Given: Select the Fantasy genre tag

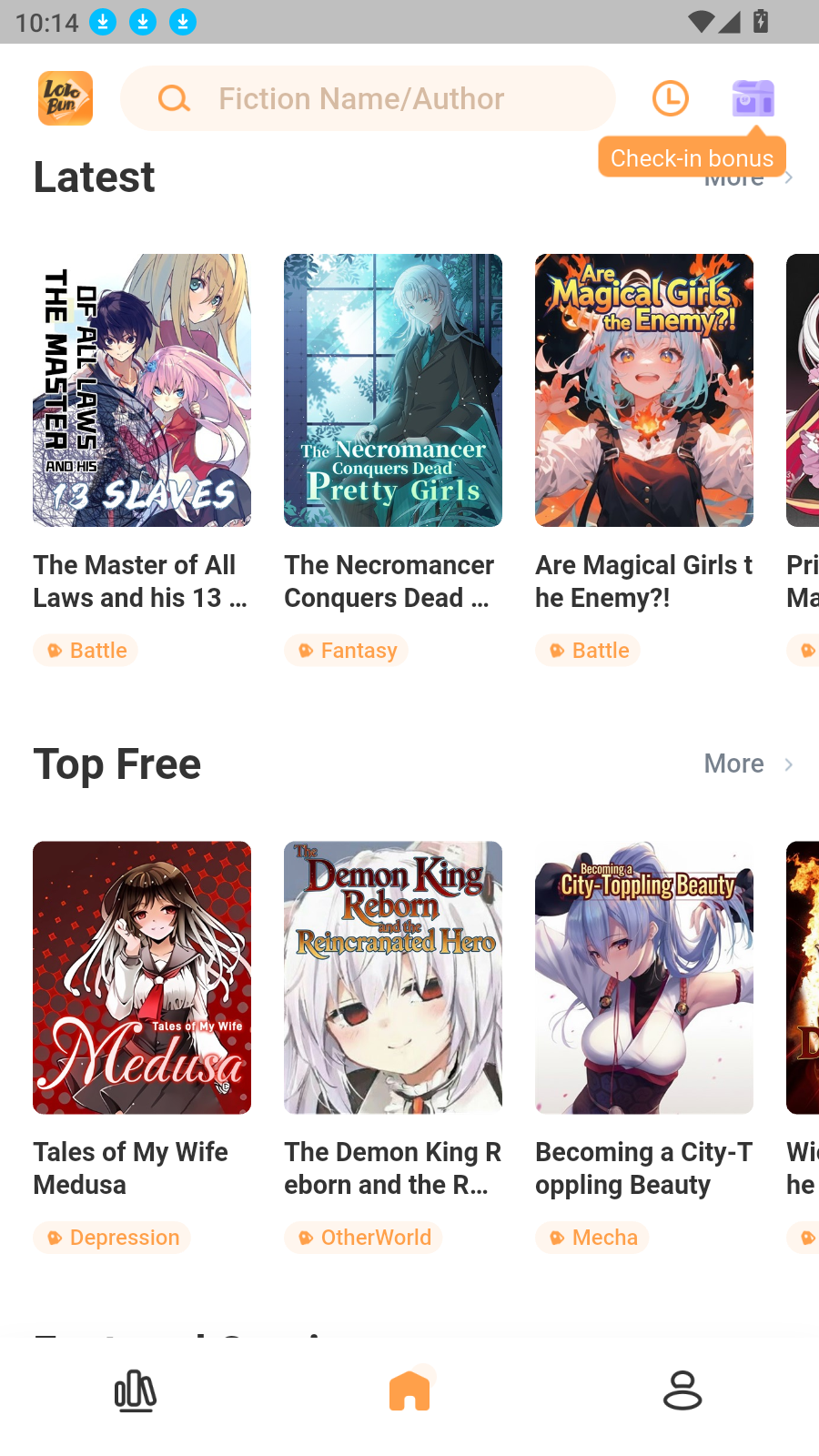Looking at the screenshot, I should point(347,651).
